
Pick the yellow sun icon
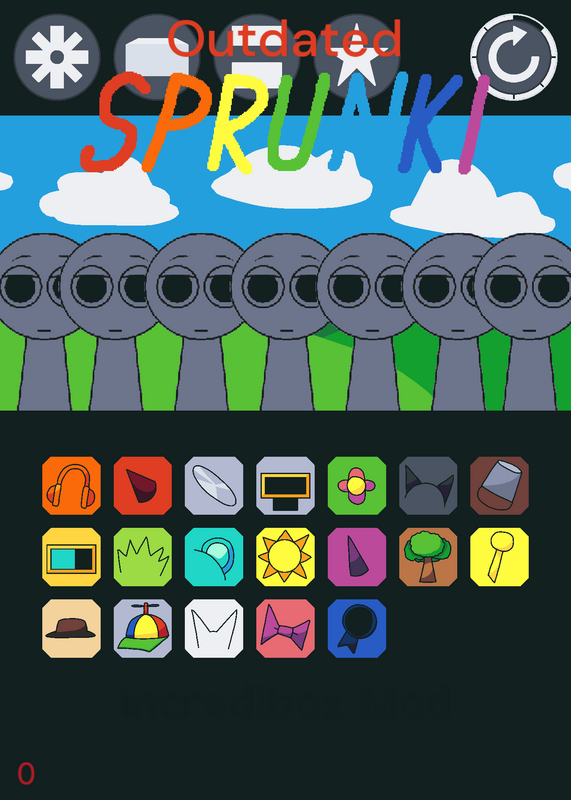pyautogui.click(x=285, y=557)
